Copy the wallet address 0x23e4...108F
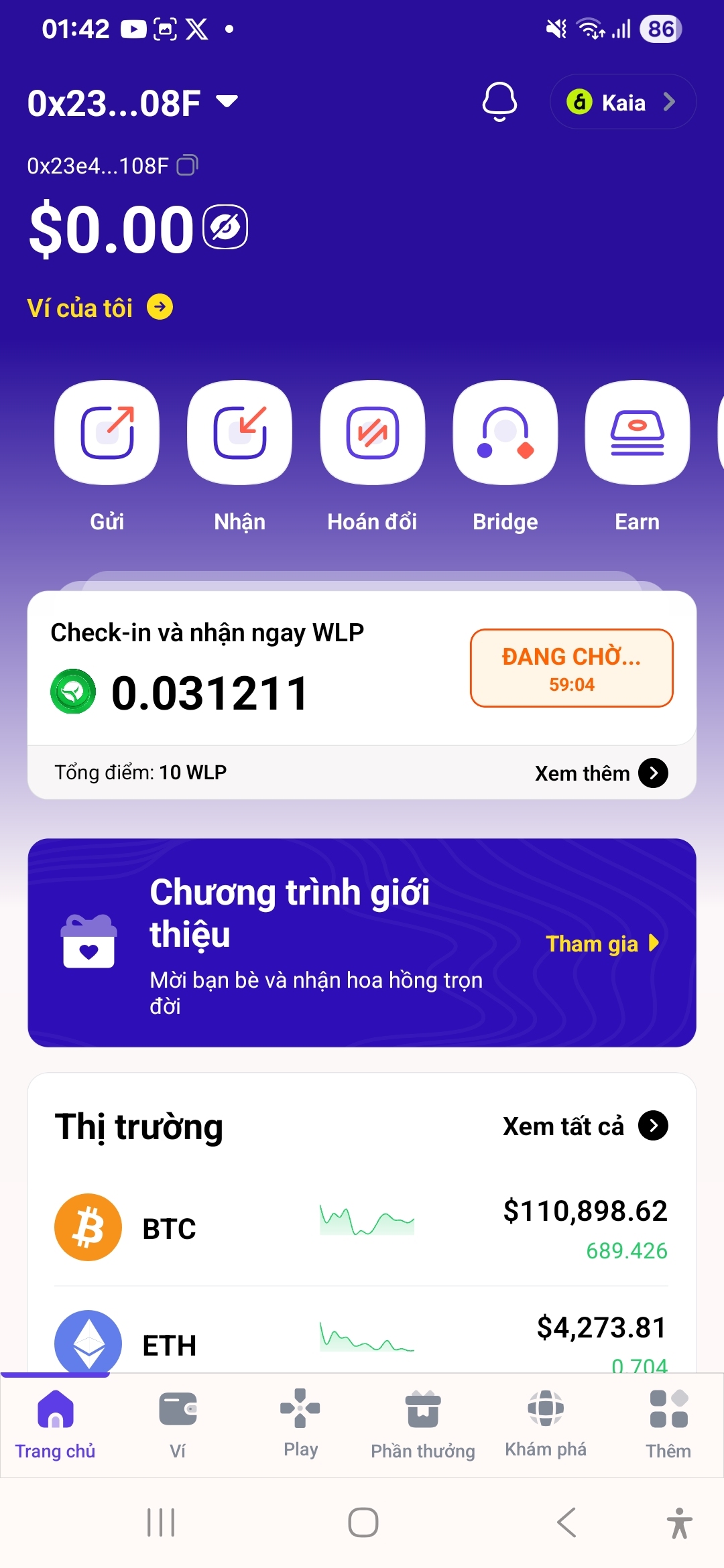This screenshot has width=724, height=1568. (187, 165)
